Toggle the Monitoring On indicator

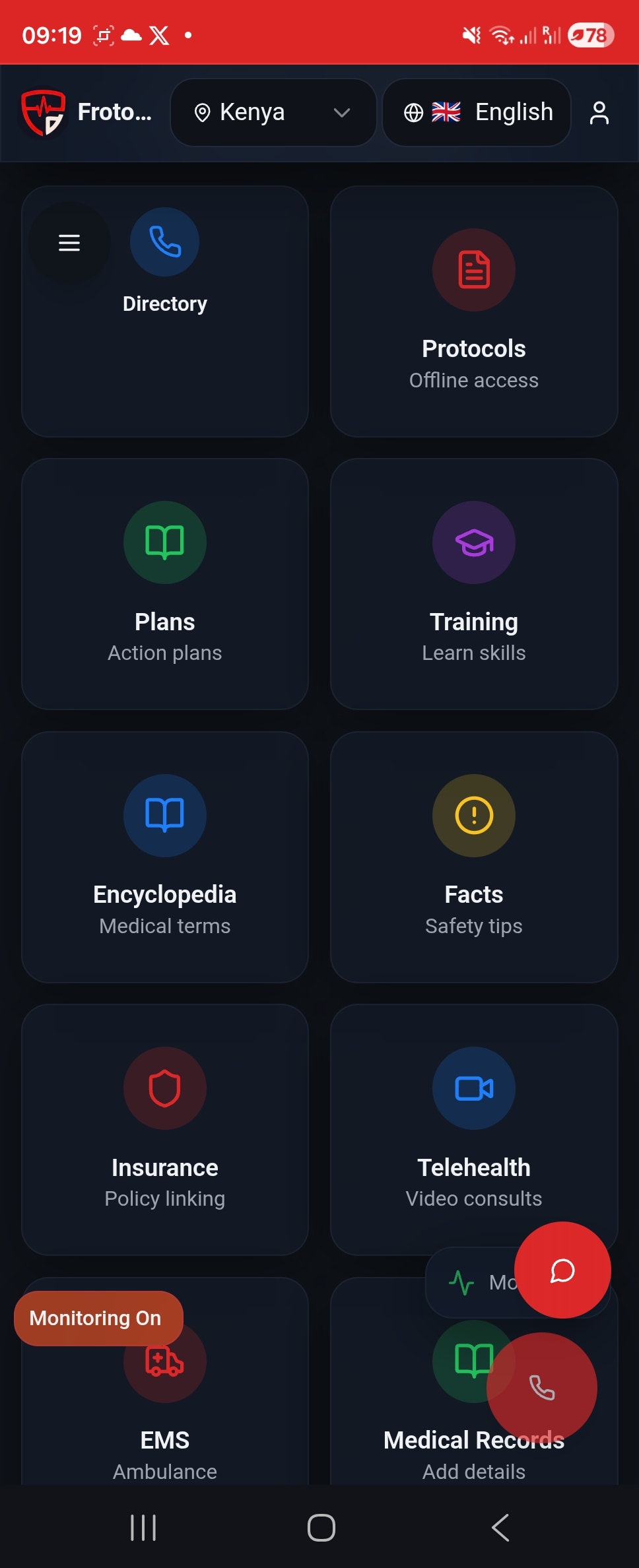click(x=98, y=1318)
